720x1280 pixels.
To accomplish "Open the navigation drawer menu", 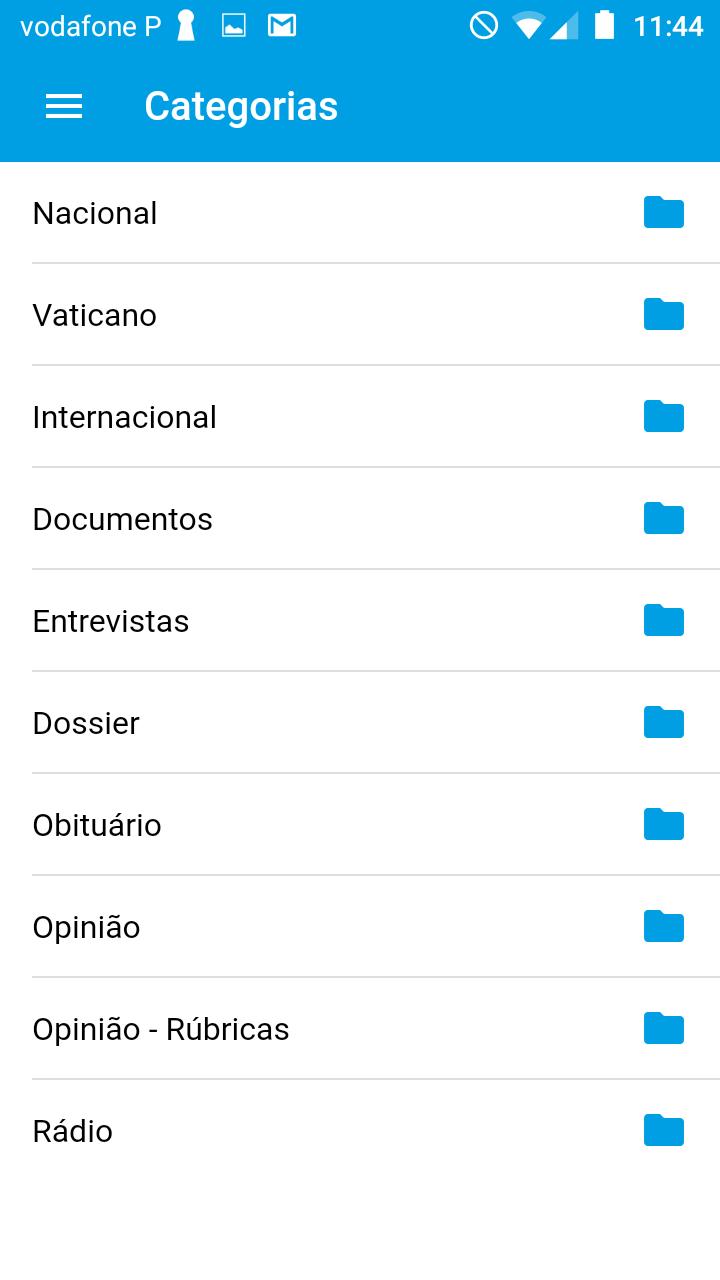I will [x=64, y=106].
